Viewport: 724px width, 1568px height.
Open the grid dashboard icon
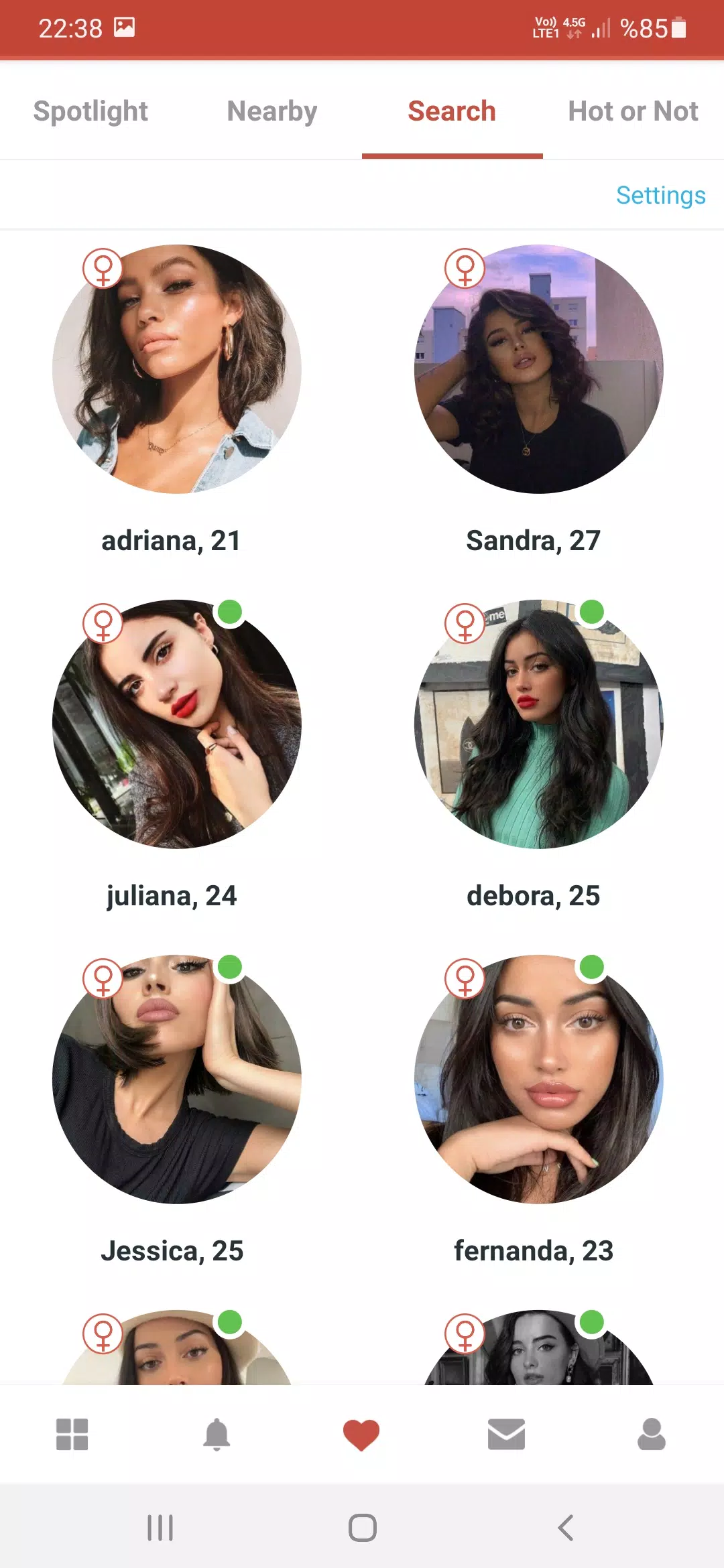[72, 1435]
